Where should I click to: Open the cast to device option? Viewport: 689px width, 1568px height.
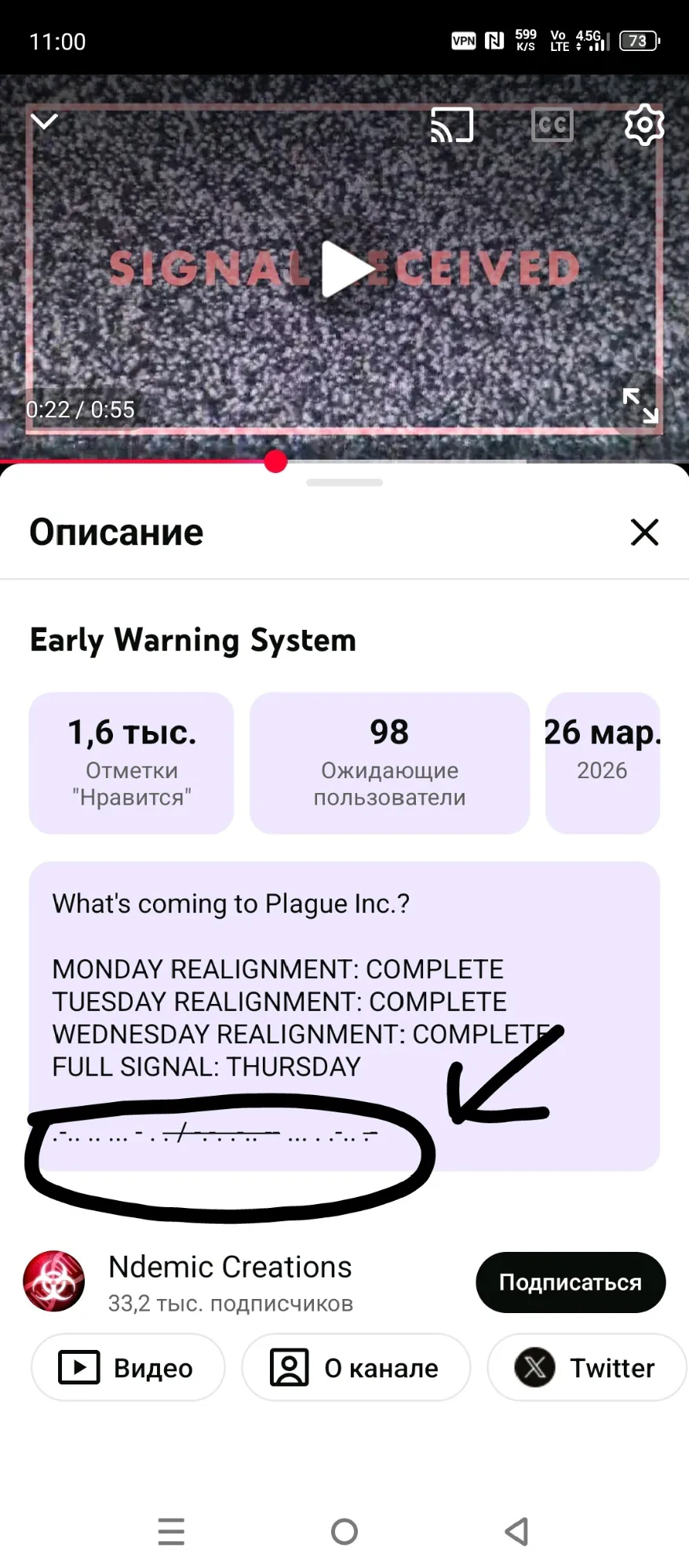452,125
